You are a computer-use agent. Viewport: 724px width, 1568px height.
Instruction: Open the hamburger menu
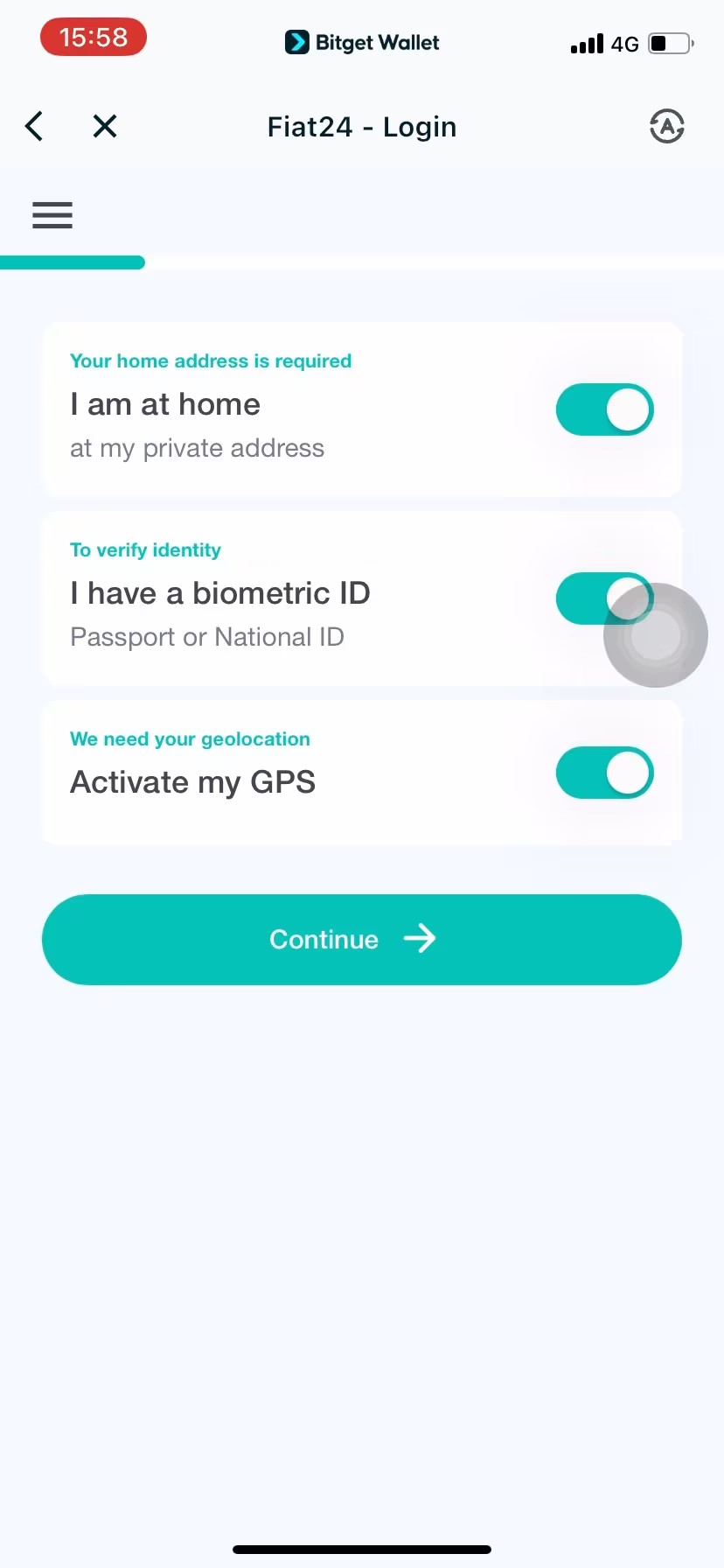[x=52, y=214]
